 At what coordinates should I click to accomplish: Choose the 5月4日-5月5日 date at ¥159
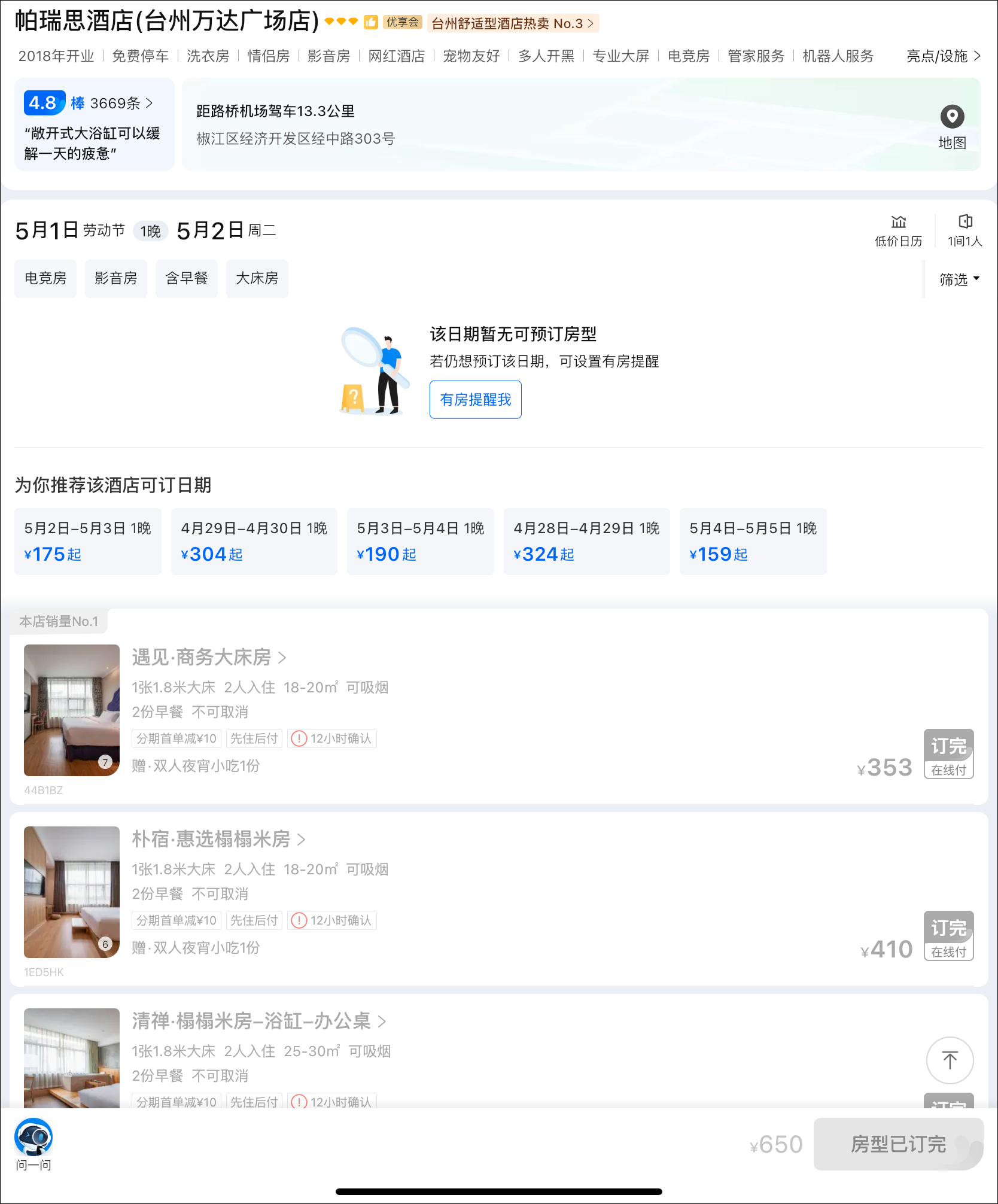[x=753, y=541]
